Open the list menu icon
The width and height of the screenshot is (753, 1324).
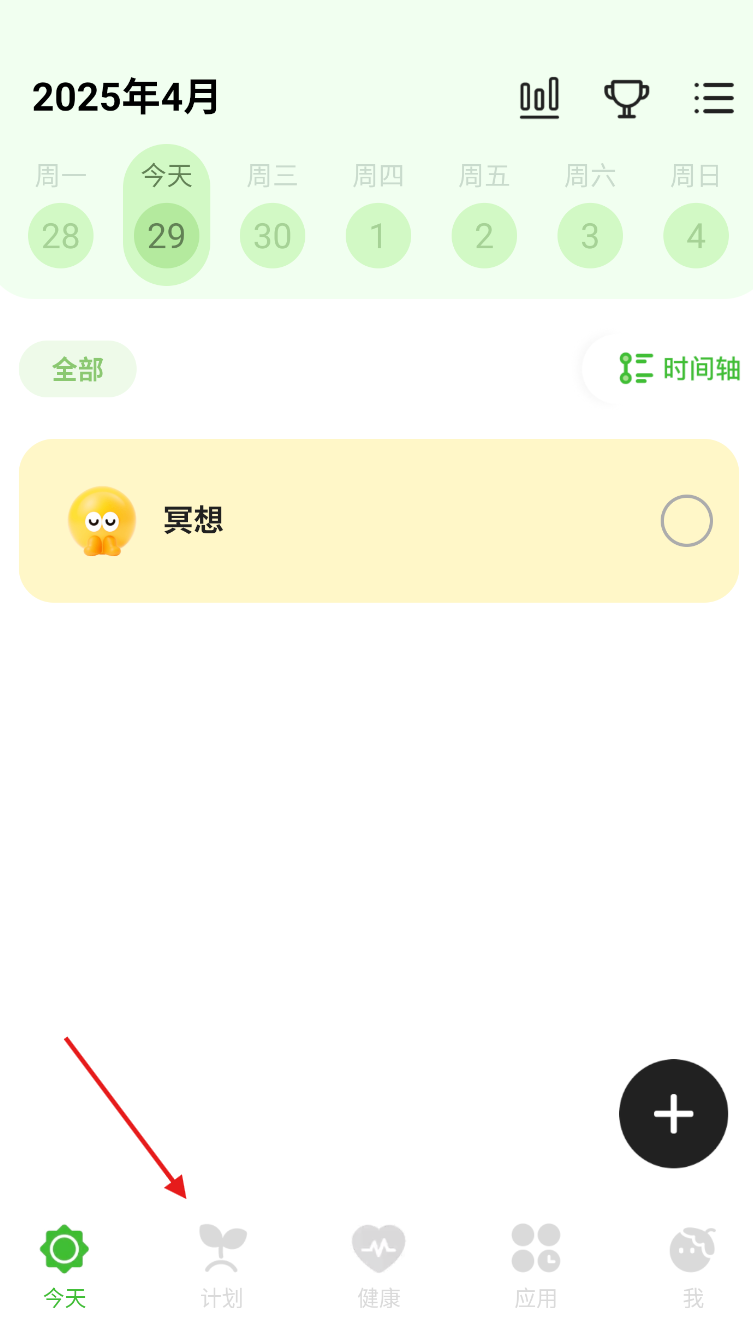tap(714, 98)
